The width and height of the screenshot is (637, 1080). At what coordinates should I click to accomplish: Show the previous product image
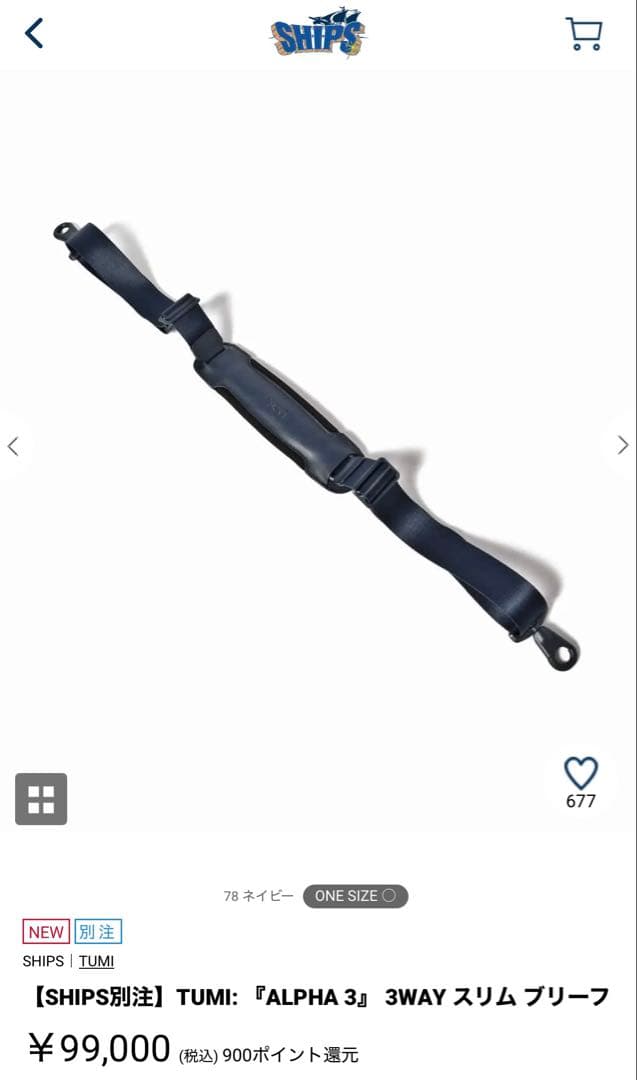pyautogui.click(x=13, y=446)
